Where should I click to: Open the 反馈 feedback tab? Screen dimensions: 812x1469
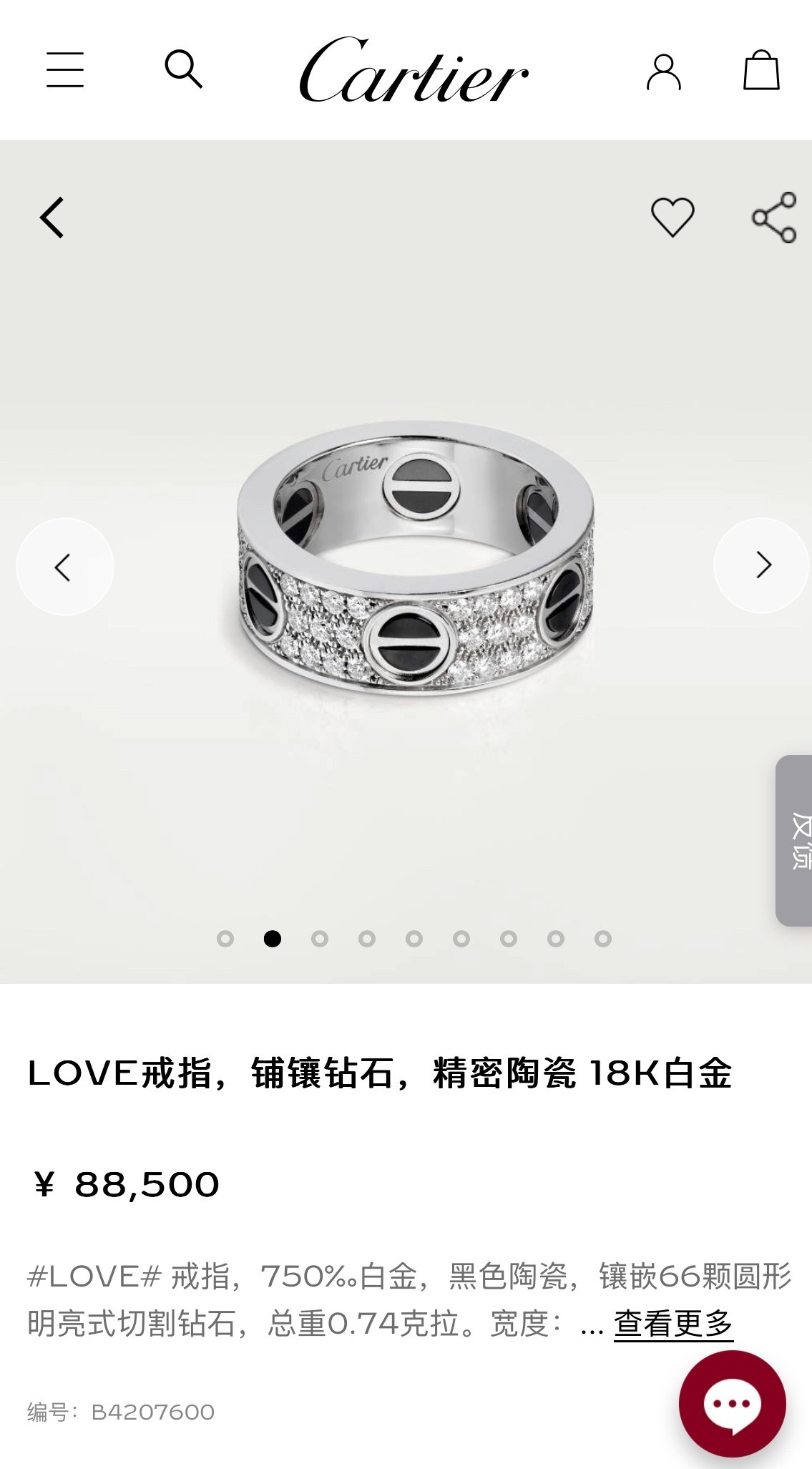click(x=796, y=840)
